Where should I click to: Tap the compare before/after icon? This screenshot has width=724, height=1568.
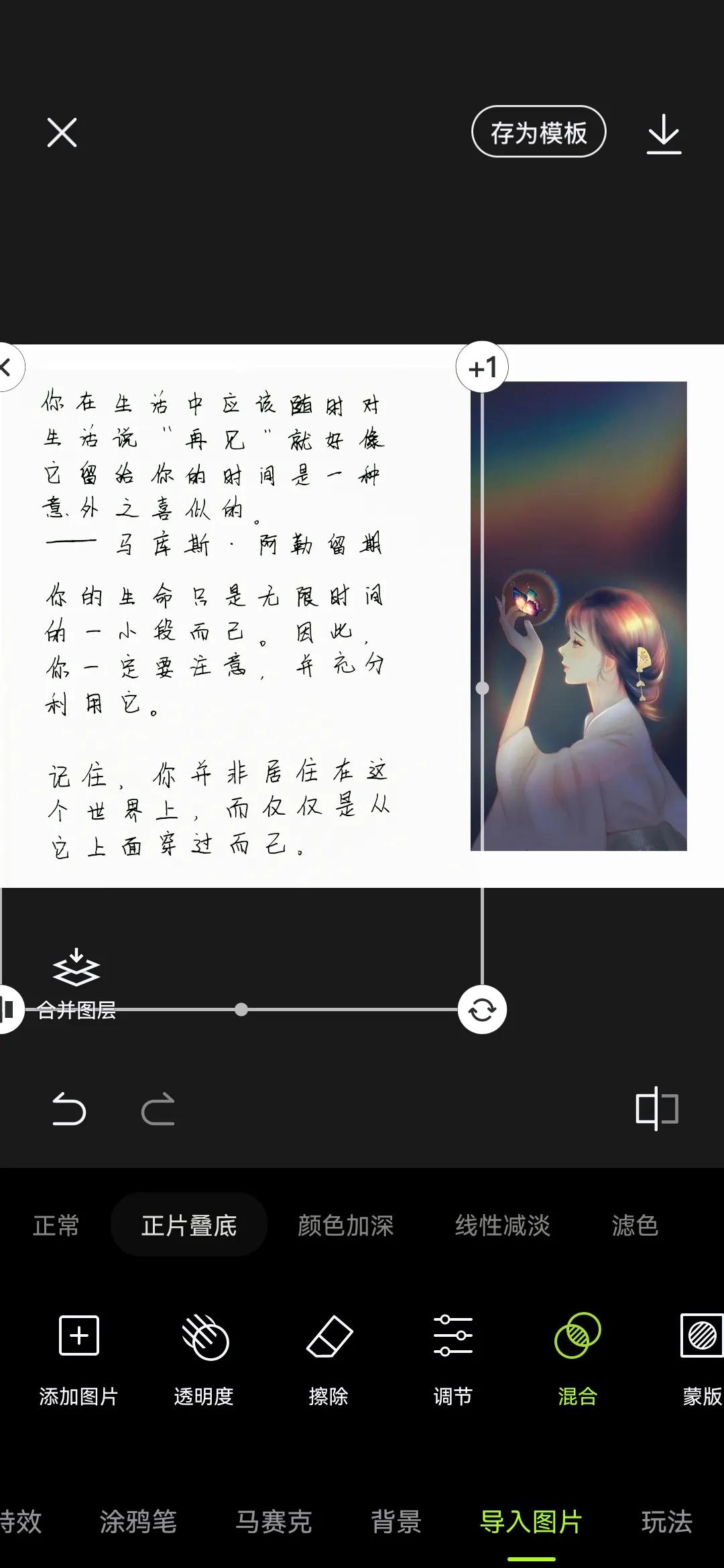click(x=657, y=1108)
